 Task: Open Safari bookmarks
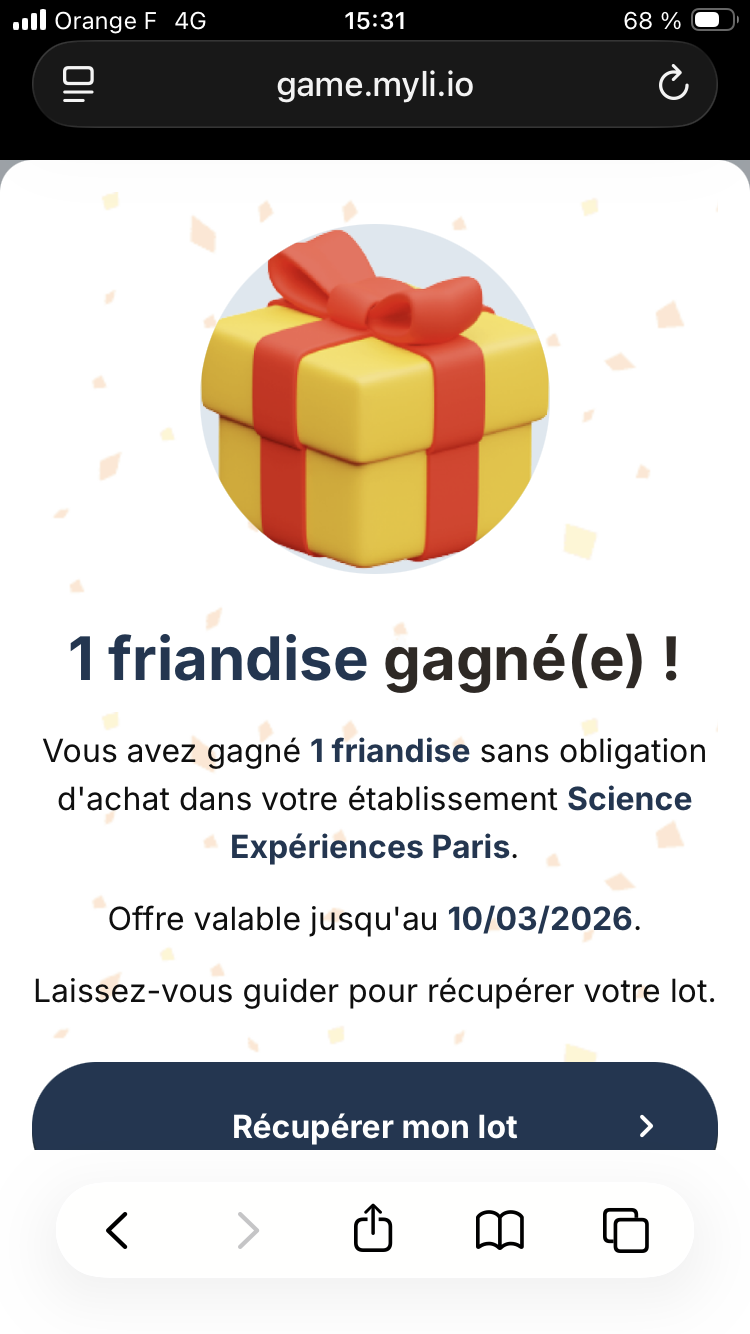[500, 1230]
